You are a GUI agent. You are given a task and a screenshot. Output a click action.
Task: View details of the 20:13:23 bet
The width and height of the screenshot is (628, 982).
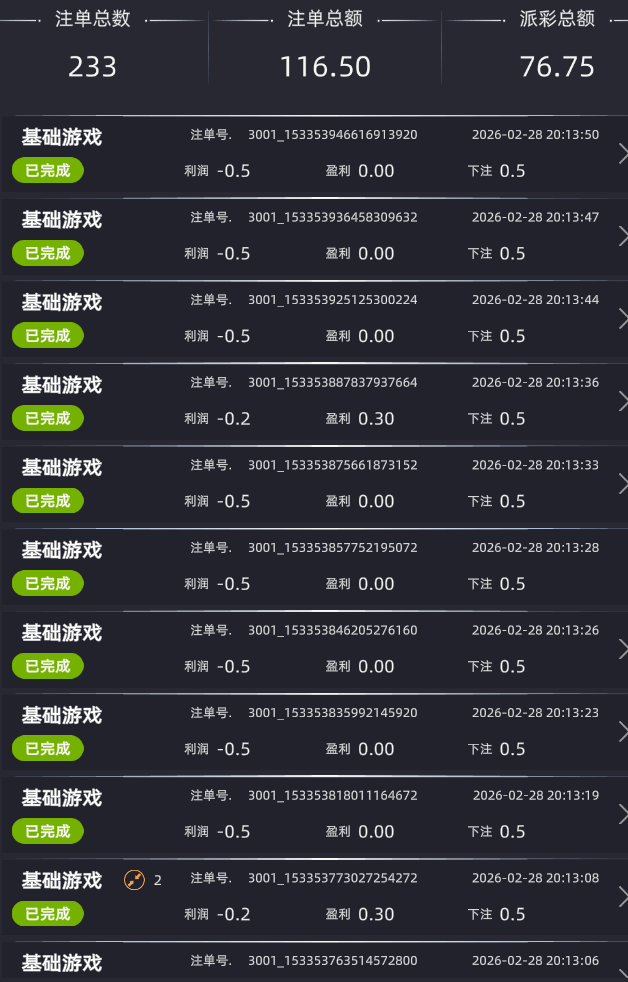[622, 732]
